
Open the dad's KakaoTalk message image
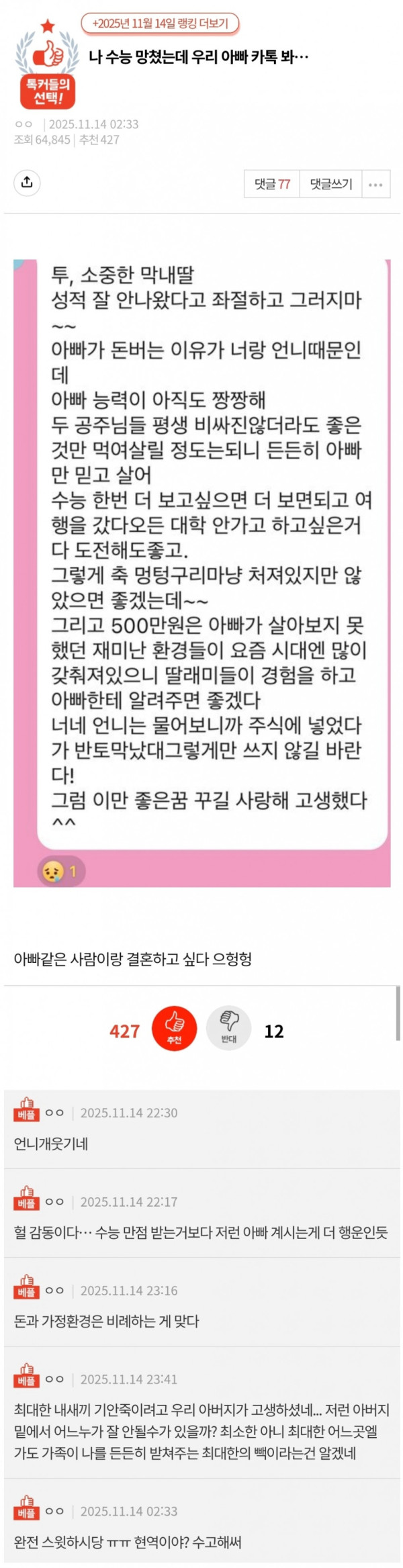pyautogui.click(x=201, y=572)
